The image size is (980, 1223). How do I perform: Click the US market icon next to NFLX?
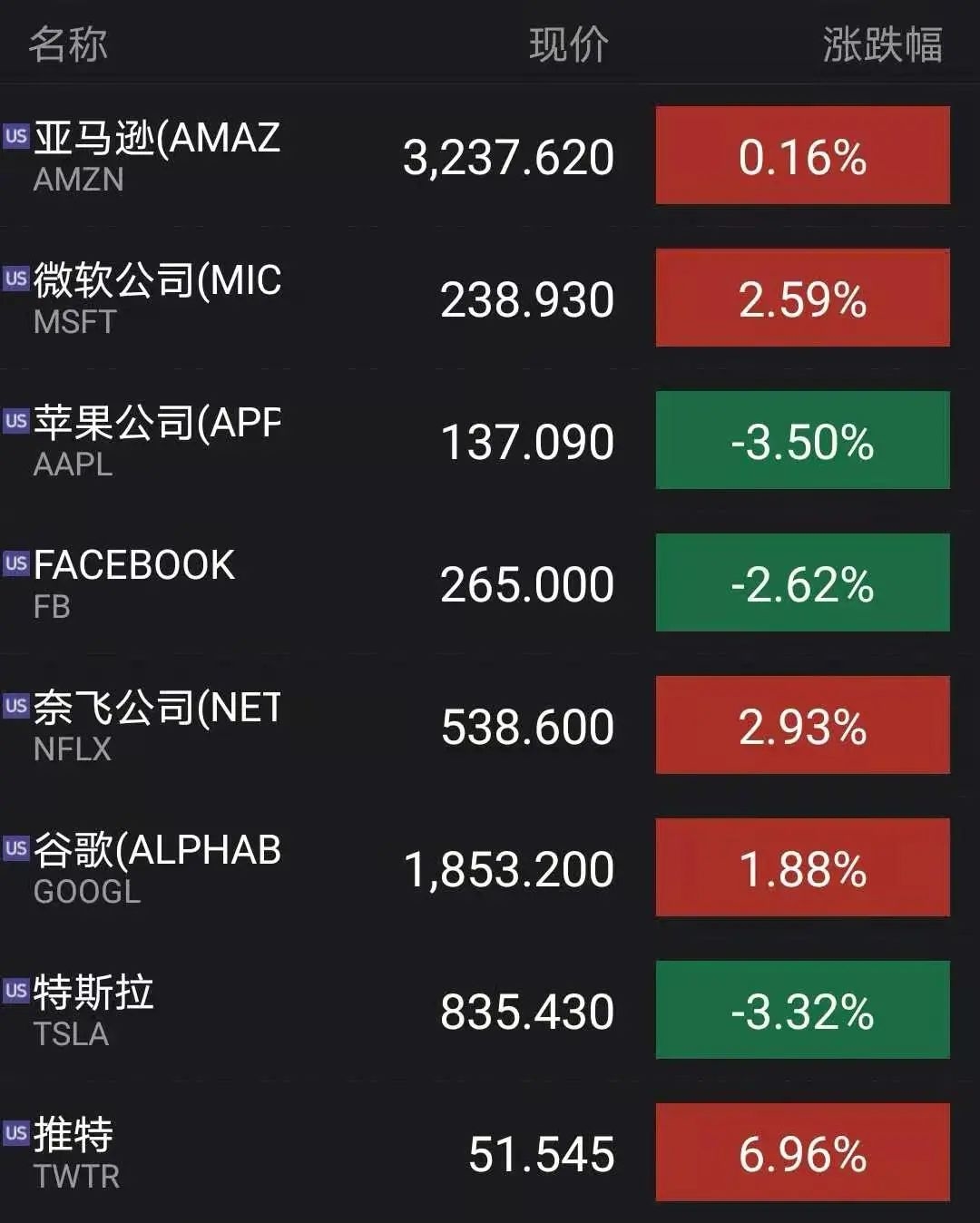click(x=15, y=707)
